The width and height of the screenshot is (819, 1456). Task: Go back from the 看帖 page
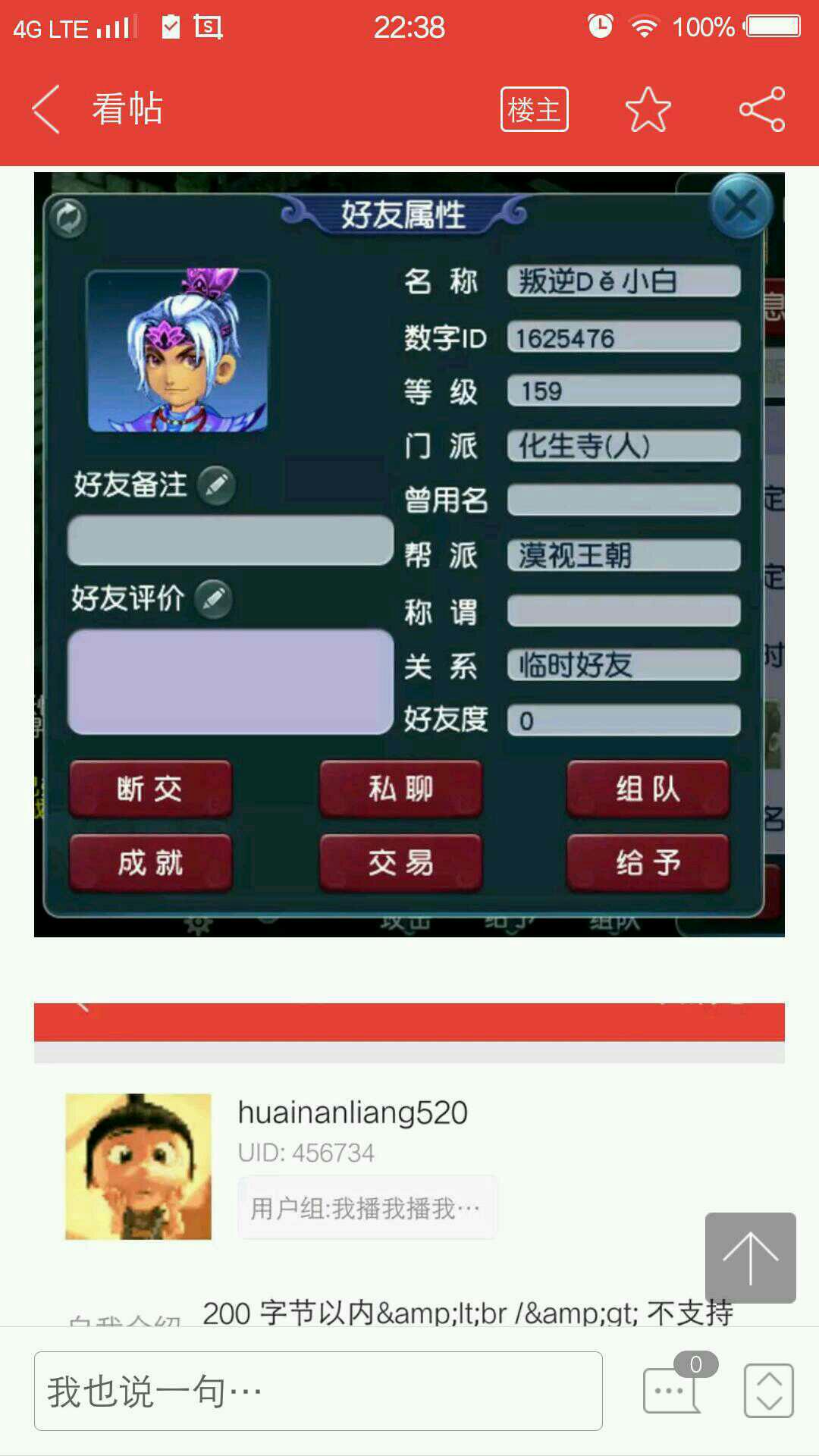pos(47,109)
